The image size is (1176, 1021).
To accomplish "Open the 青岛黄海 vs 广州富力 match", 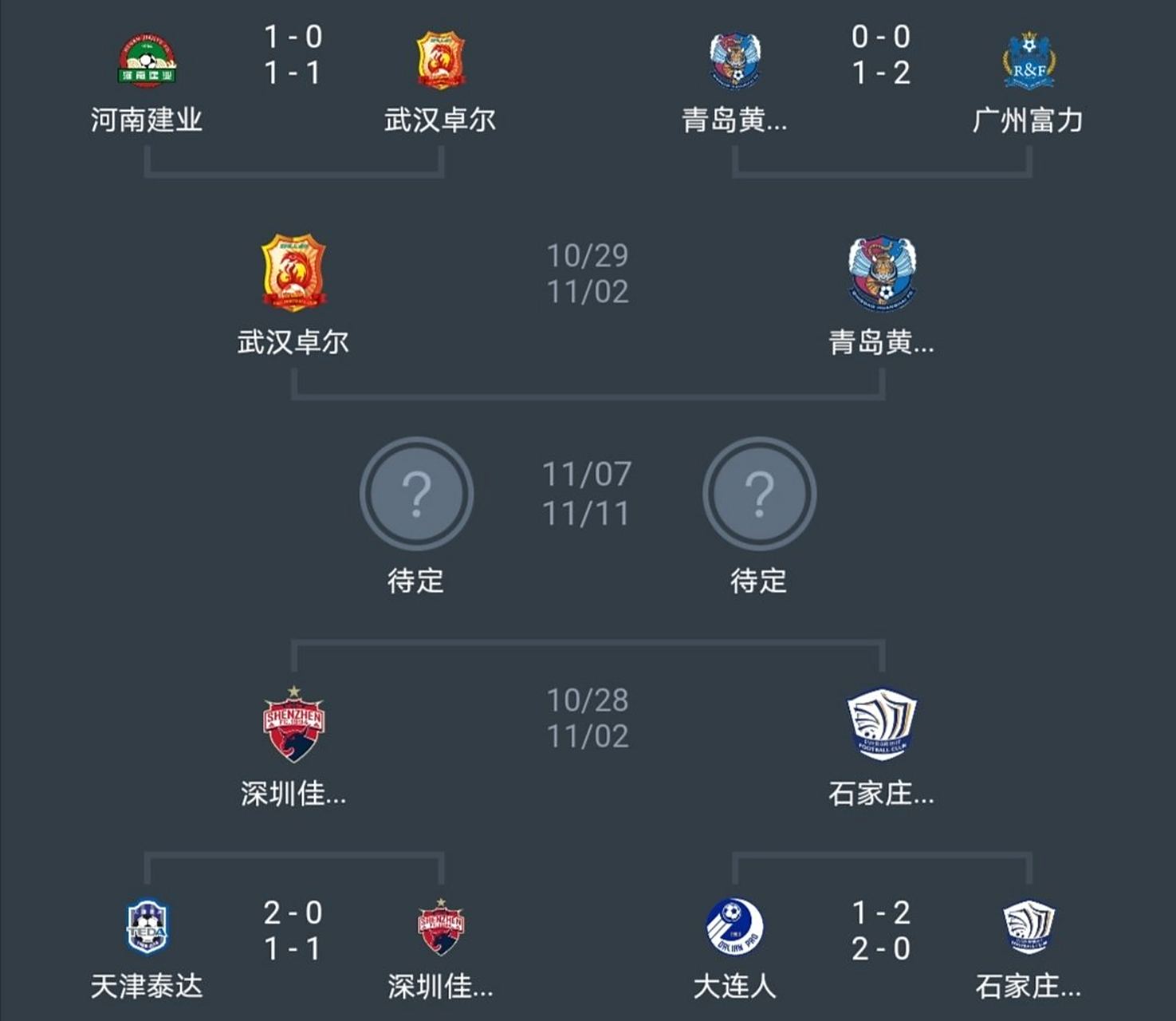I will pyautogui.click(x=880, y=56).
